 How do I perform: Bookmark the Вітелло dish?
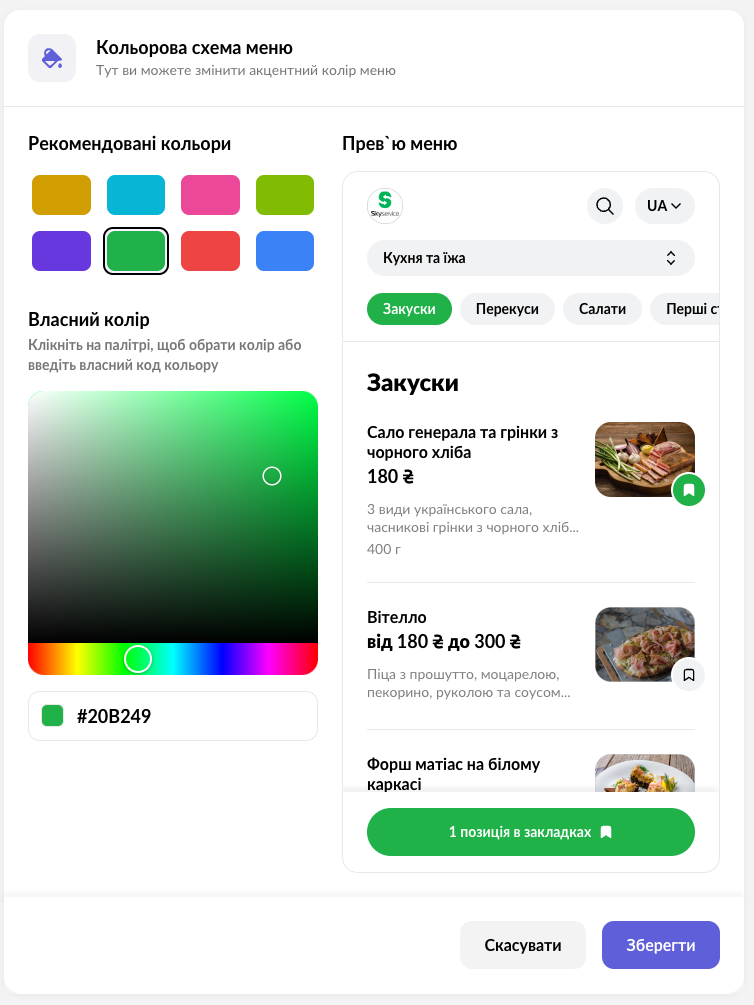(x=688, y=674)
